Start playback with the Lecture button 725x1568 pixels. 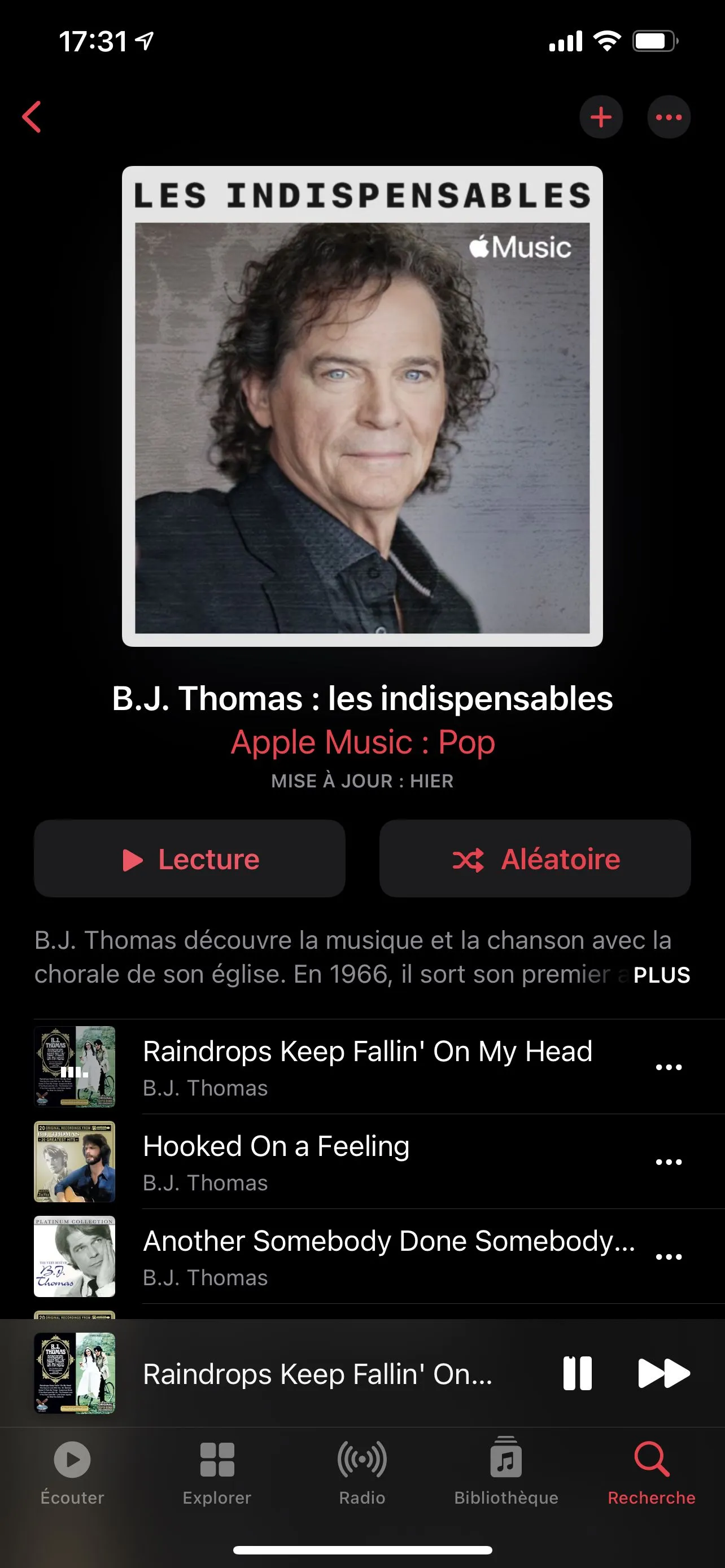click(x=190, y=859)
